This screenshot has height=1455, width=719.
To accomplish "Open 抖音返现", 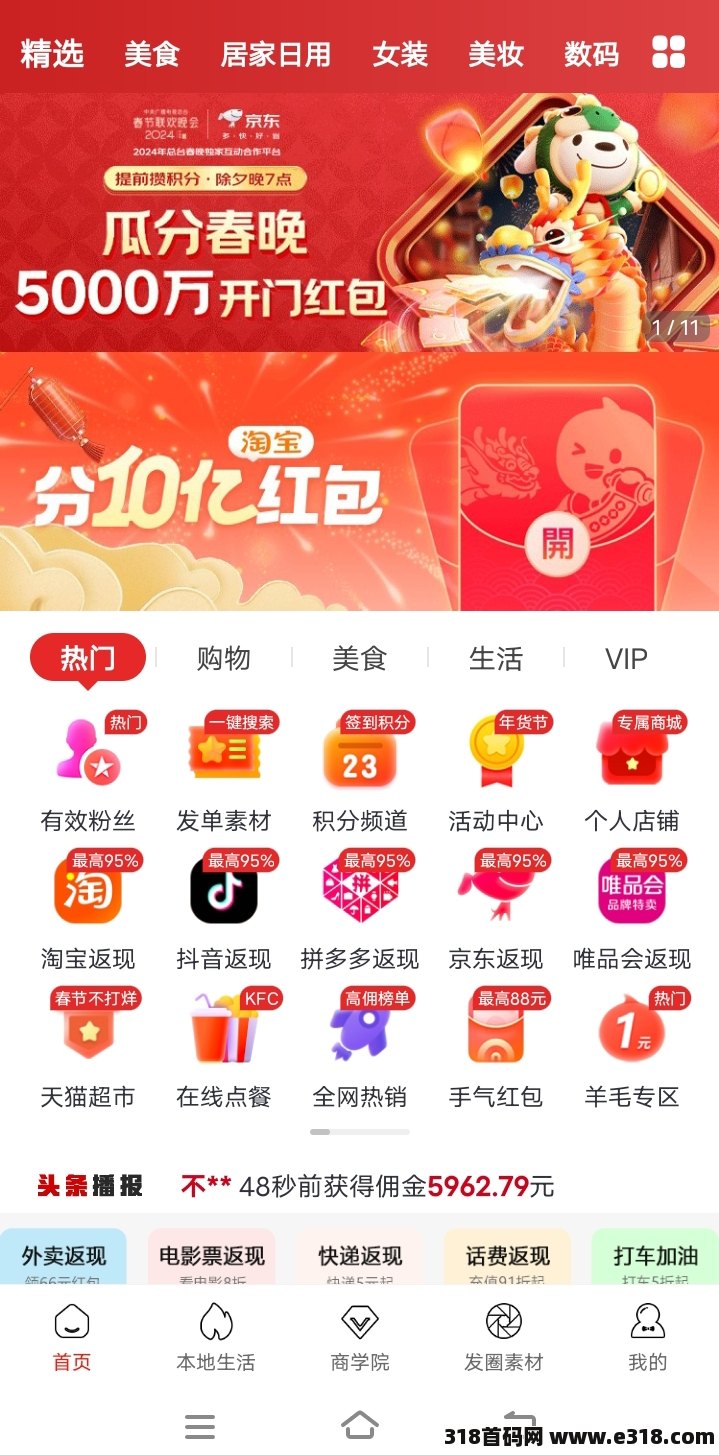I will coord(224,910).
